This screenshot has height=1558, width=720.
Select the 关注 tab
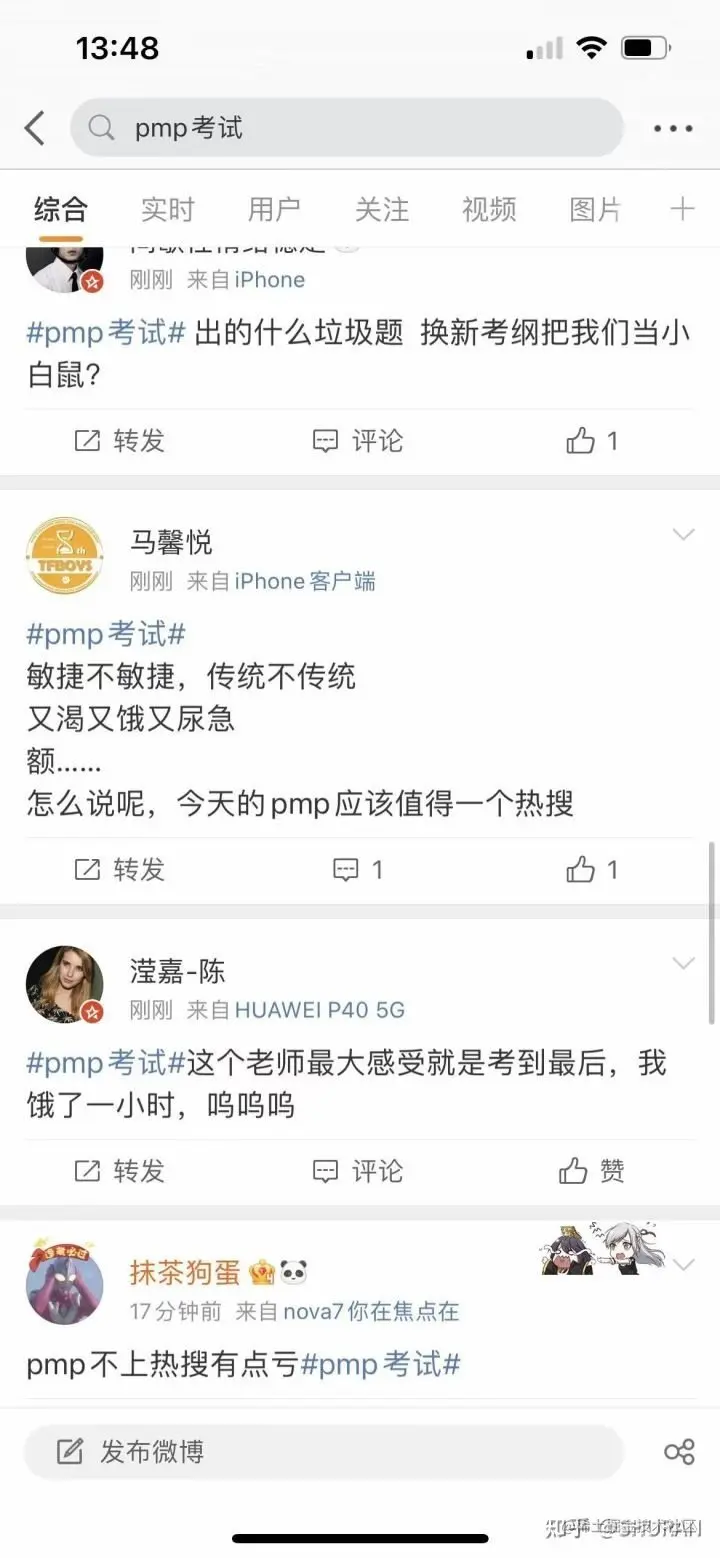point(382,209)
